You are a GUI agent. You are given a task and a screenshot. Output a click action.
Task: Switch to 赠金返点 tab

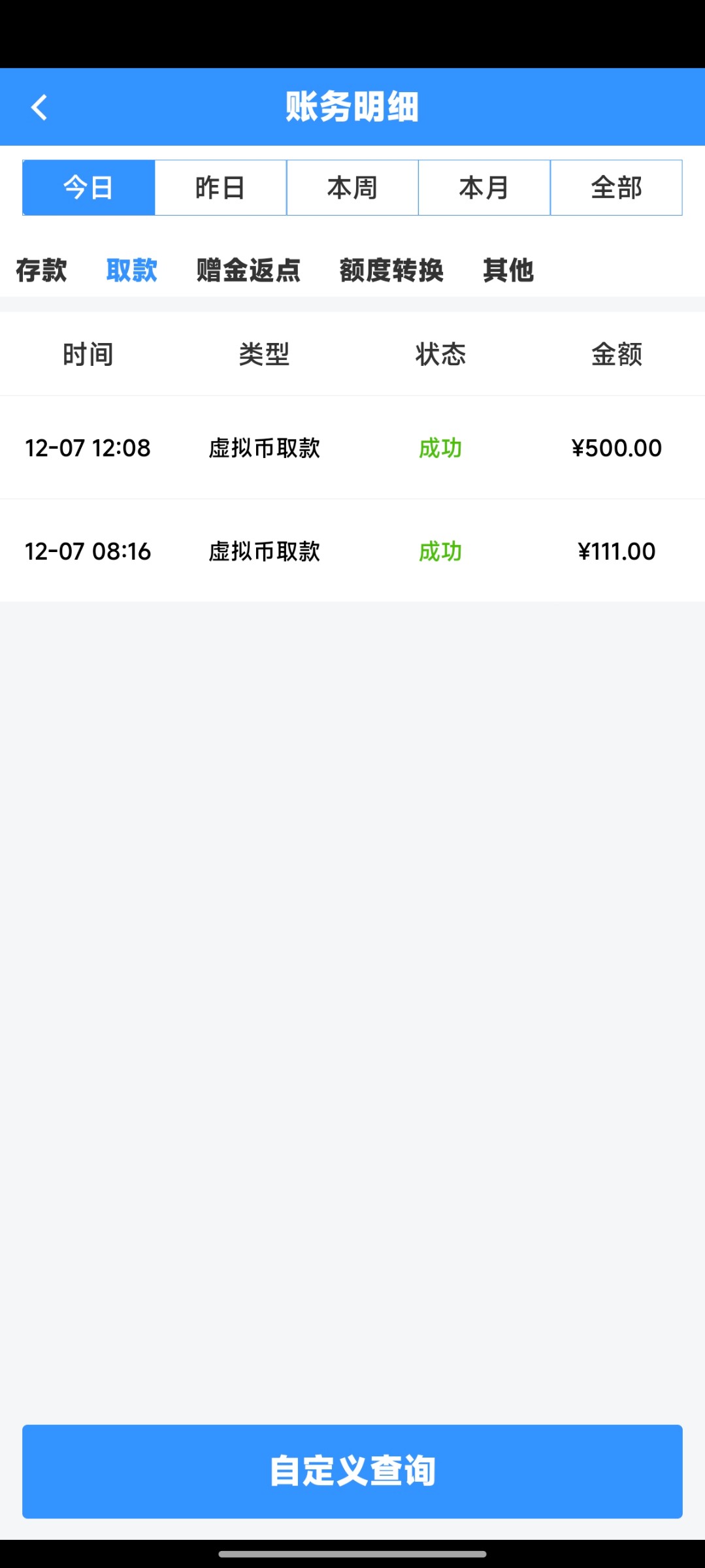click(248, 270)
